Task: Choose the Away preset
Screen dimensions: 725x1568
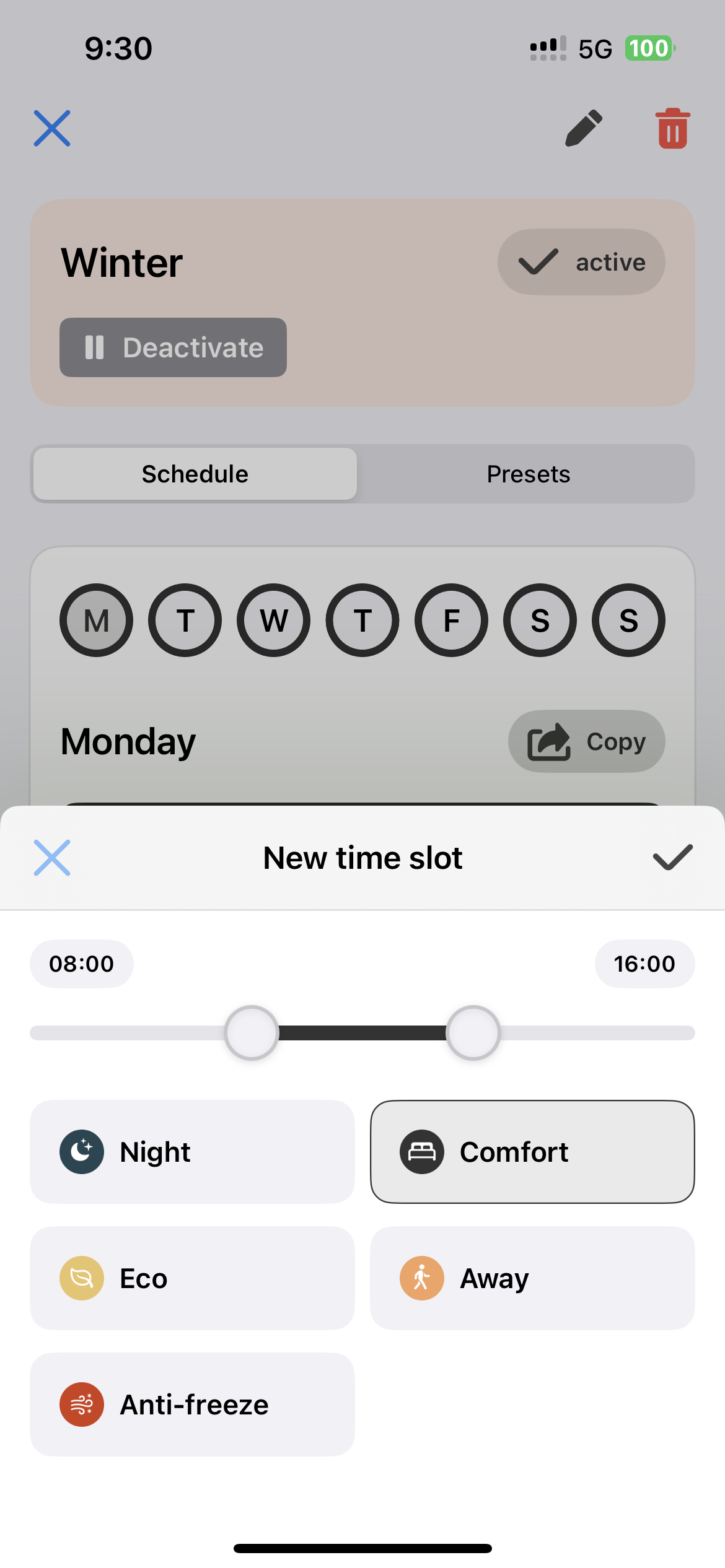Action: (532, 1278)
